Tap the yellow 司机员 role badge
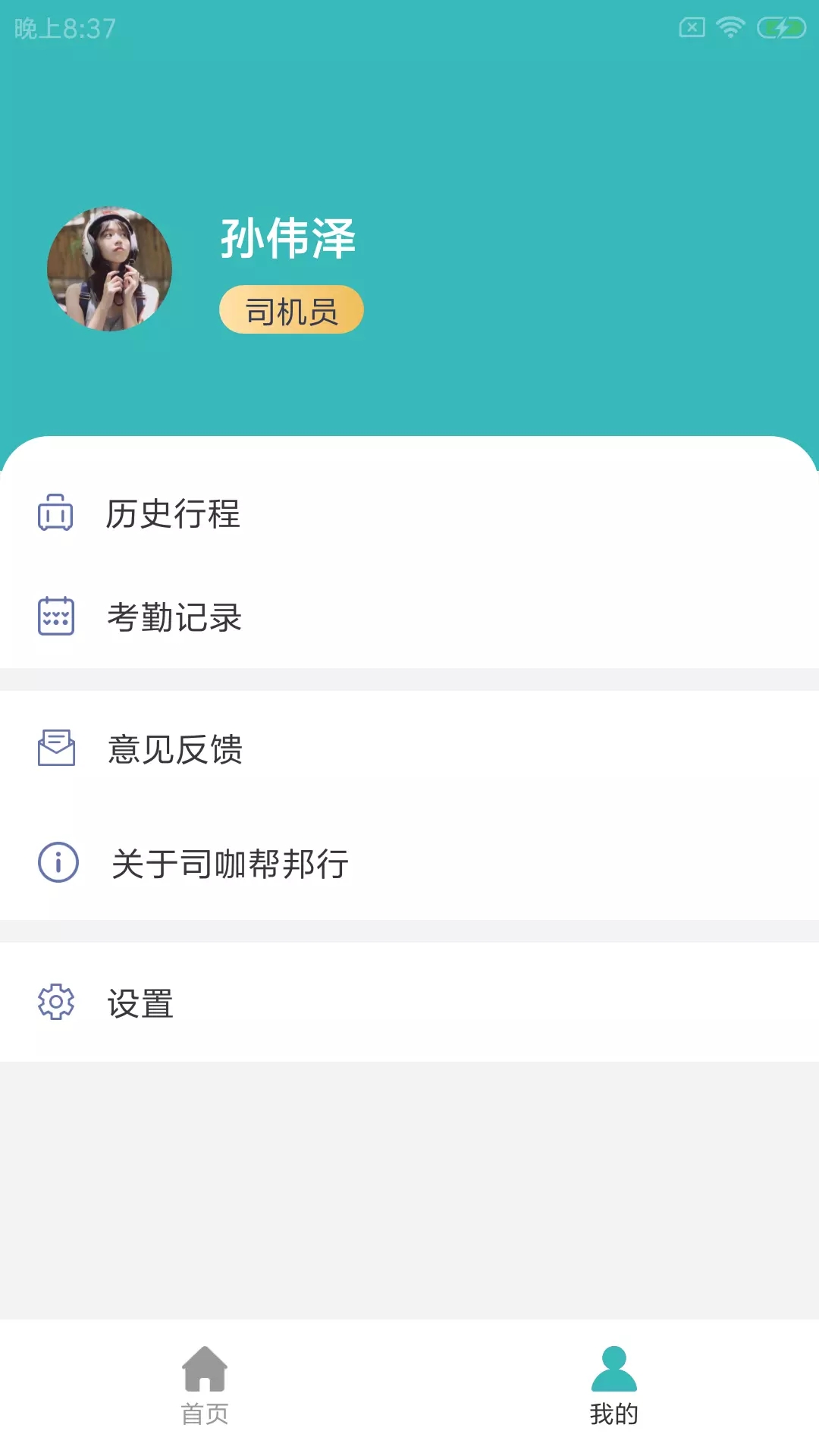 (291, 309)
